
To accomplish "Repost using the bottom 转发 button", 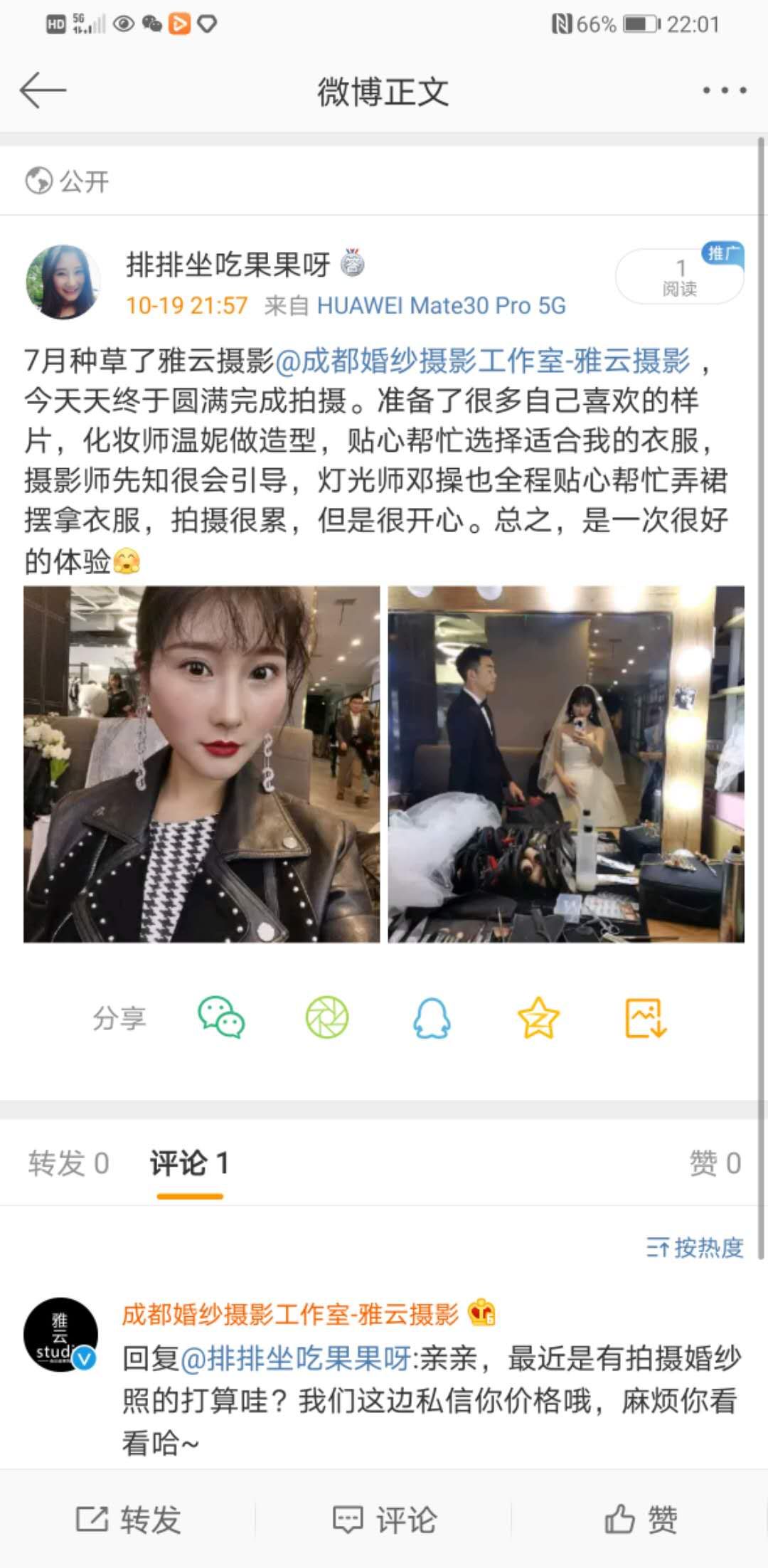I will click(129, 1520).
